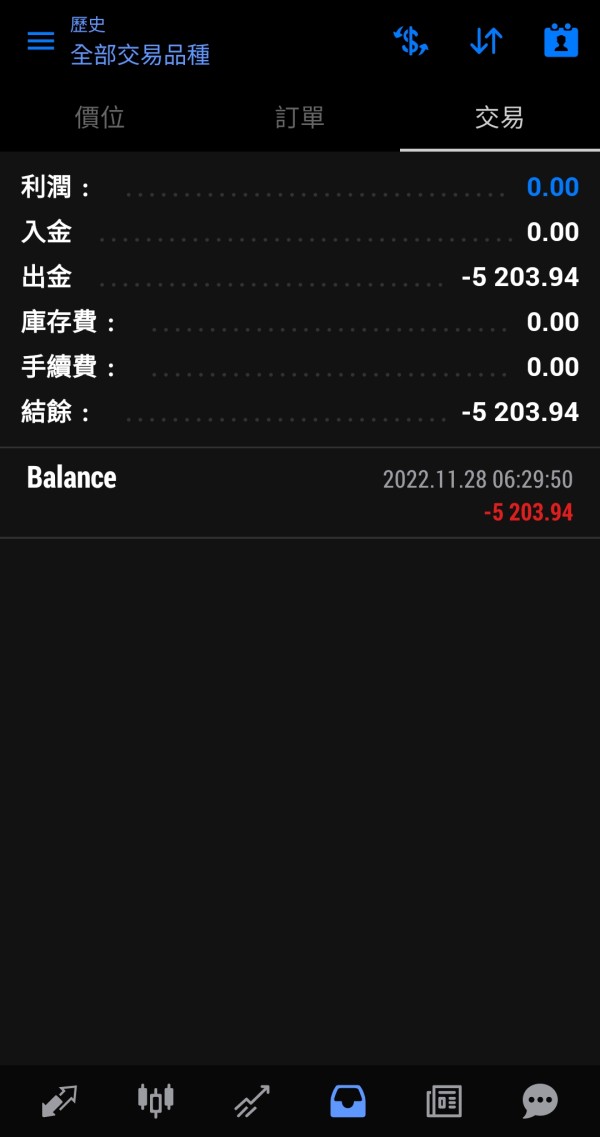600x1137 pixels.
Task: Open the trade trend-lines tab
Action: [251, 1101]
